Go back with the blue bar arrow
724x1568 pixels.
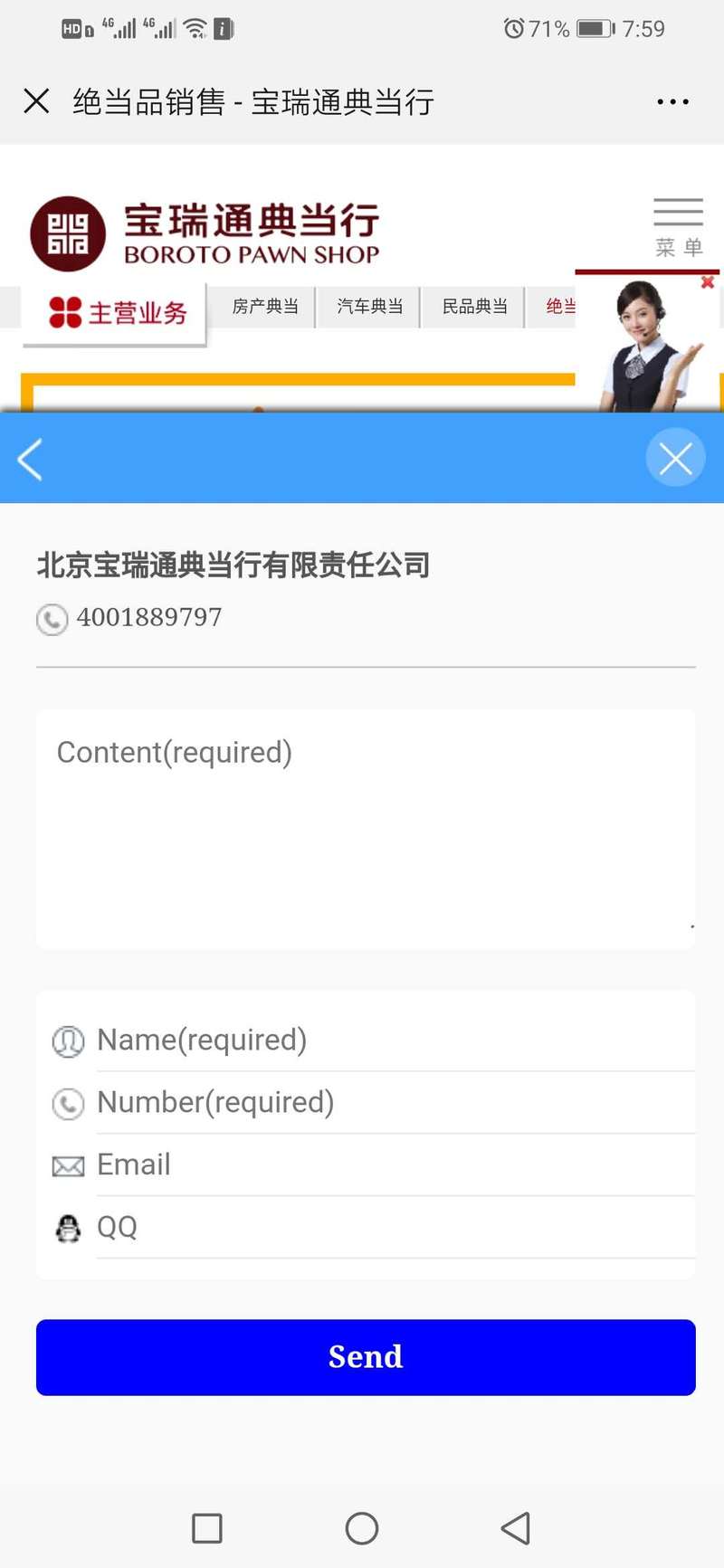(x=30, y=459)
